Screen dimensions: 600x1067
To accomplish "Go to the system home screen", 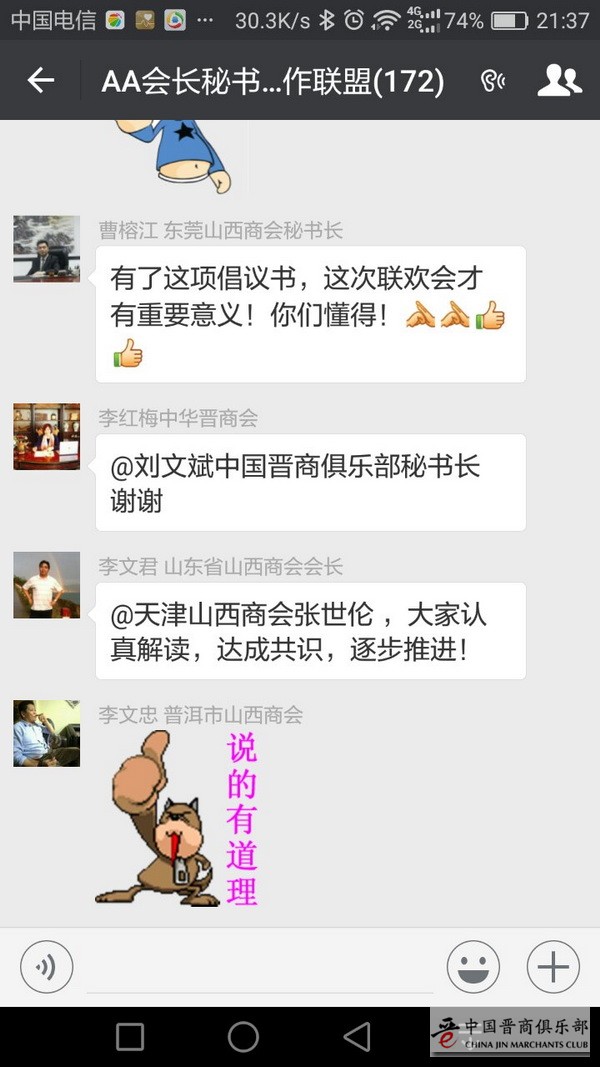I will (243, 1037).
